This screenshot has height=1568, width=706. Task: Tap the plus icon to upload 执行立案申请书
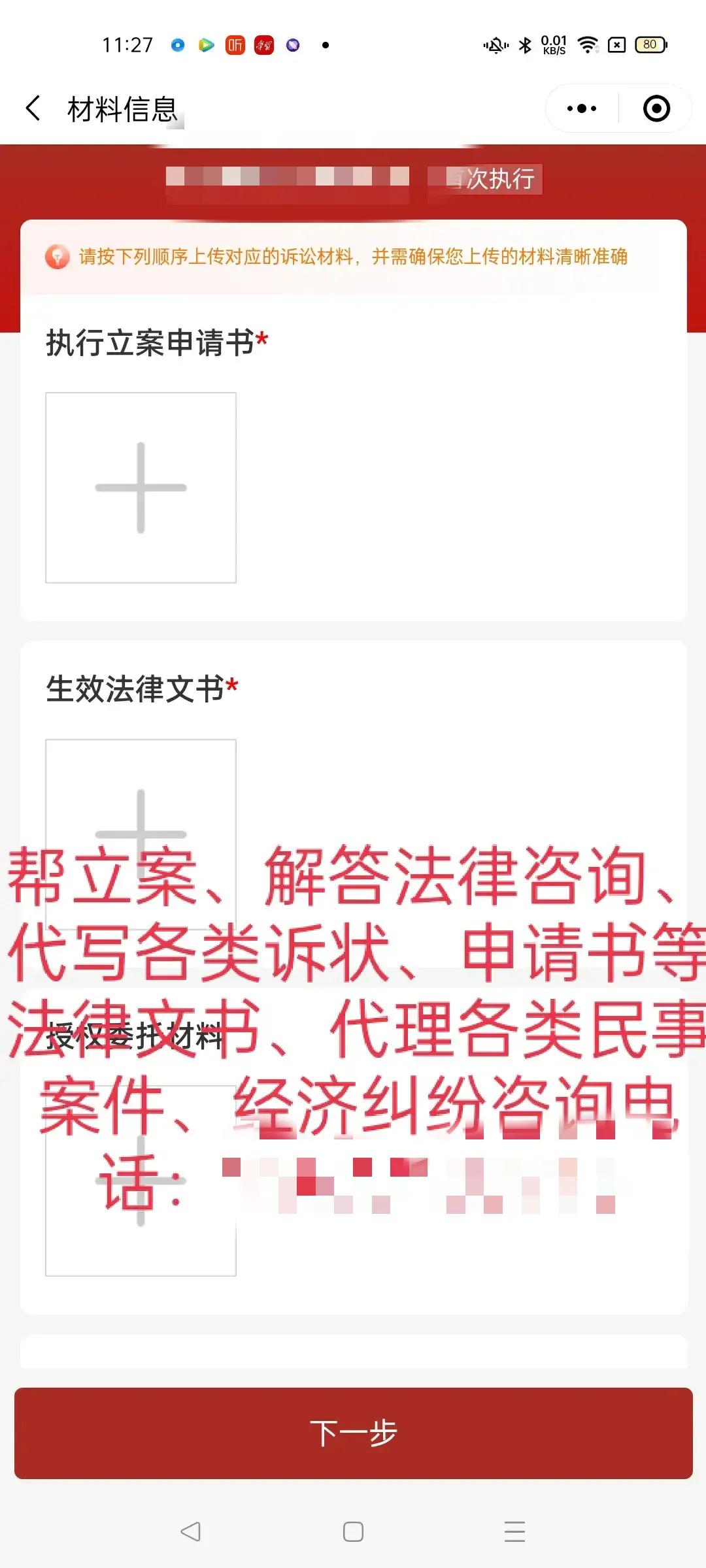tap(141, 487)
